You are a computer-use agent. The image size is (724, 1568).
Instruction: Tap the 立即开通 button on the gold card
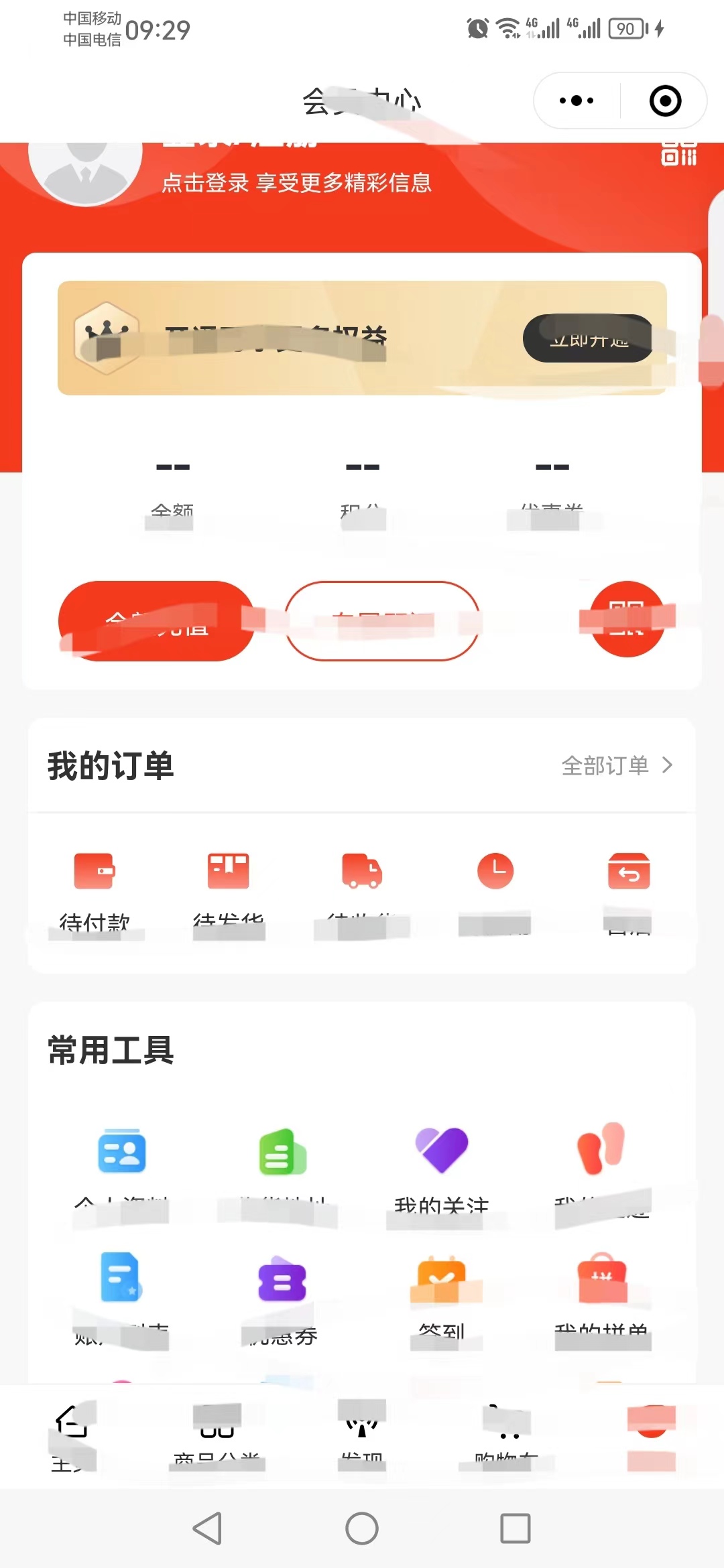[588, 338]
